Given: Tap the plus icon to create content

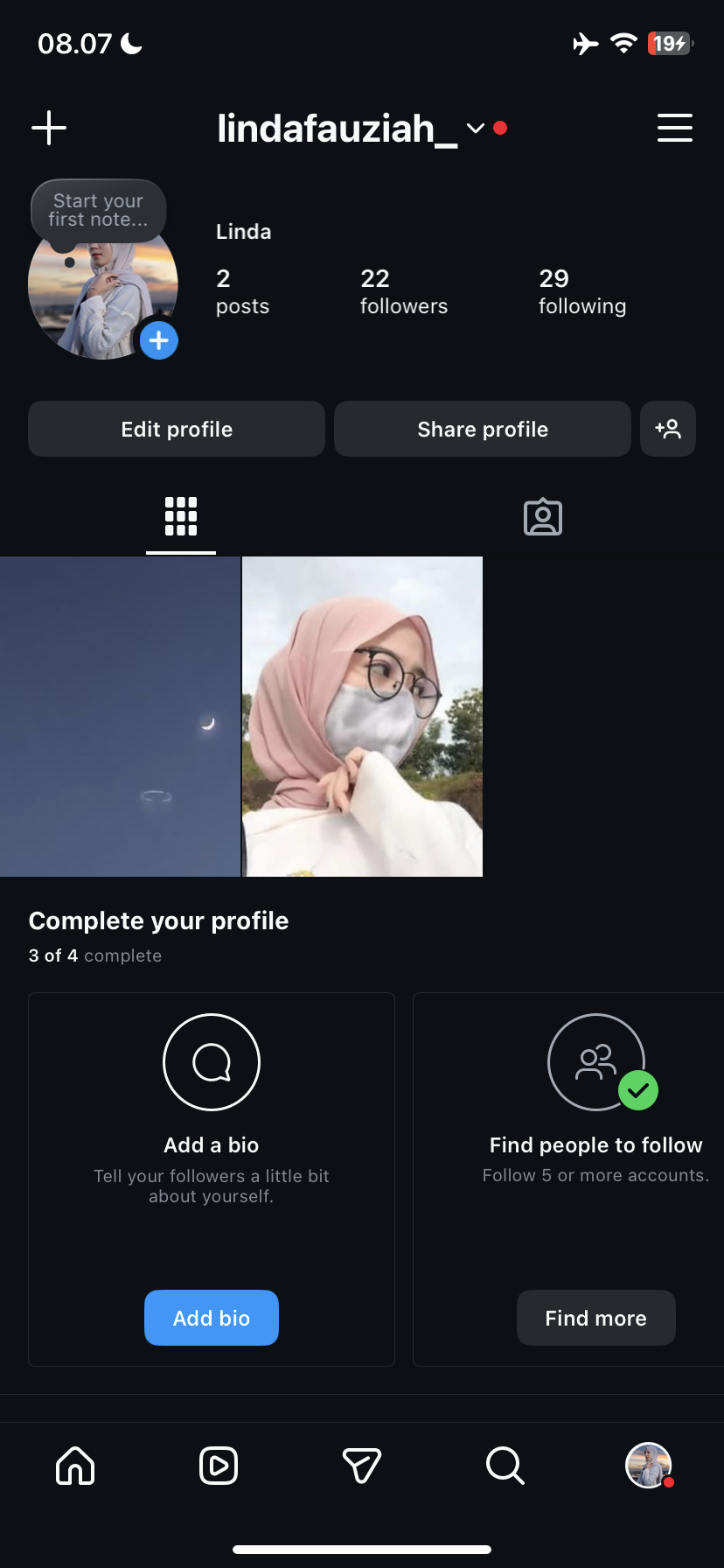Looking at the screenshot, I should 49,128.
